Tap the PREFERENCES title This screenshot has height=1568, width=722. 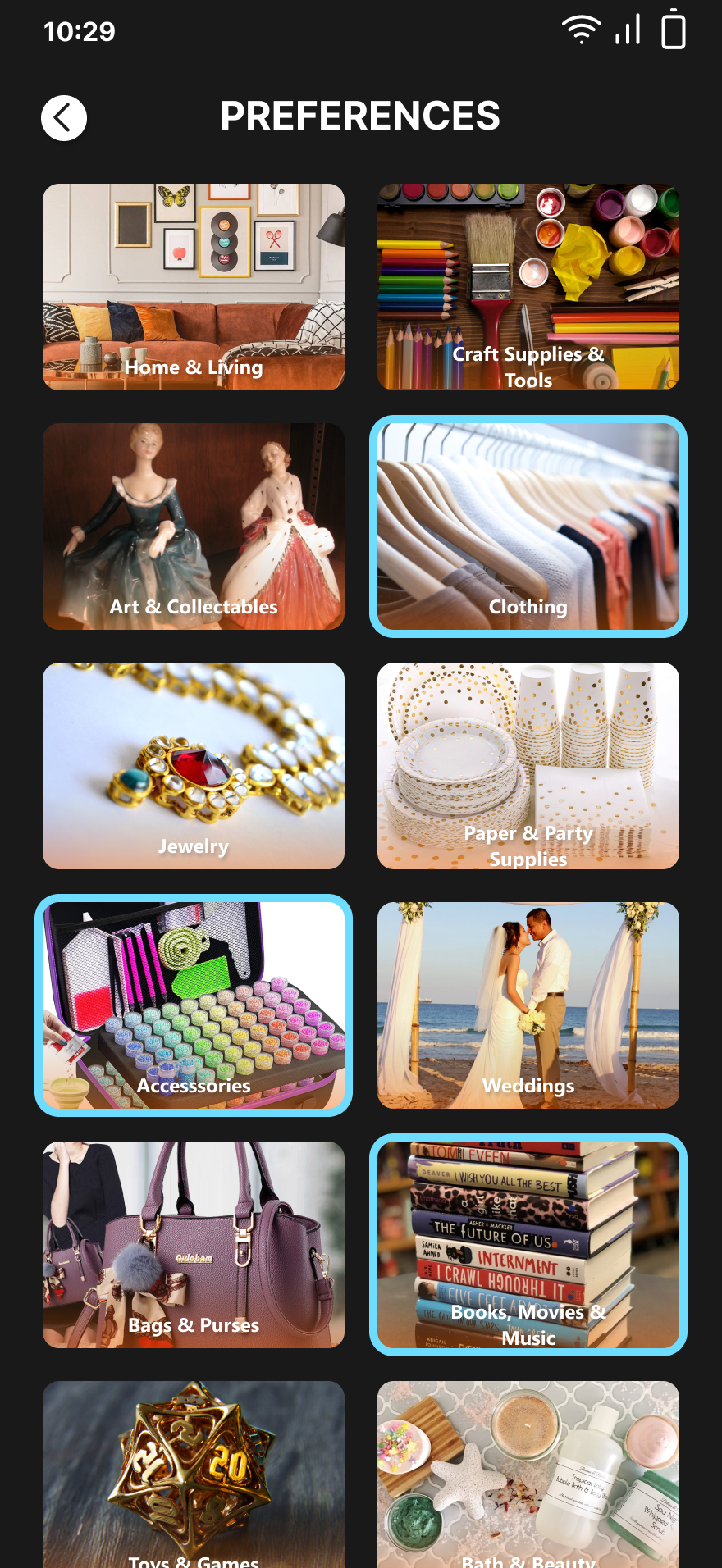coord(359,116)
